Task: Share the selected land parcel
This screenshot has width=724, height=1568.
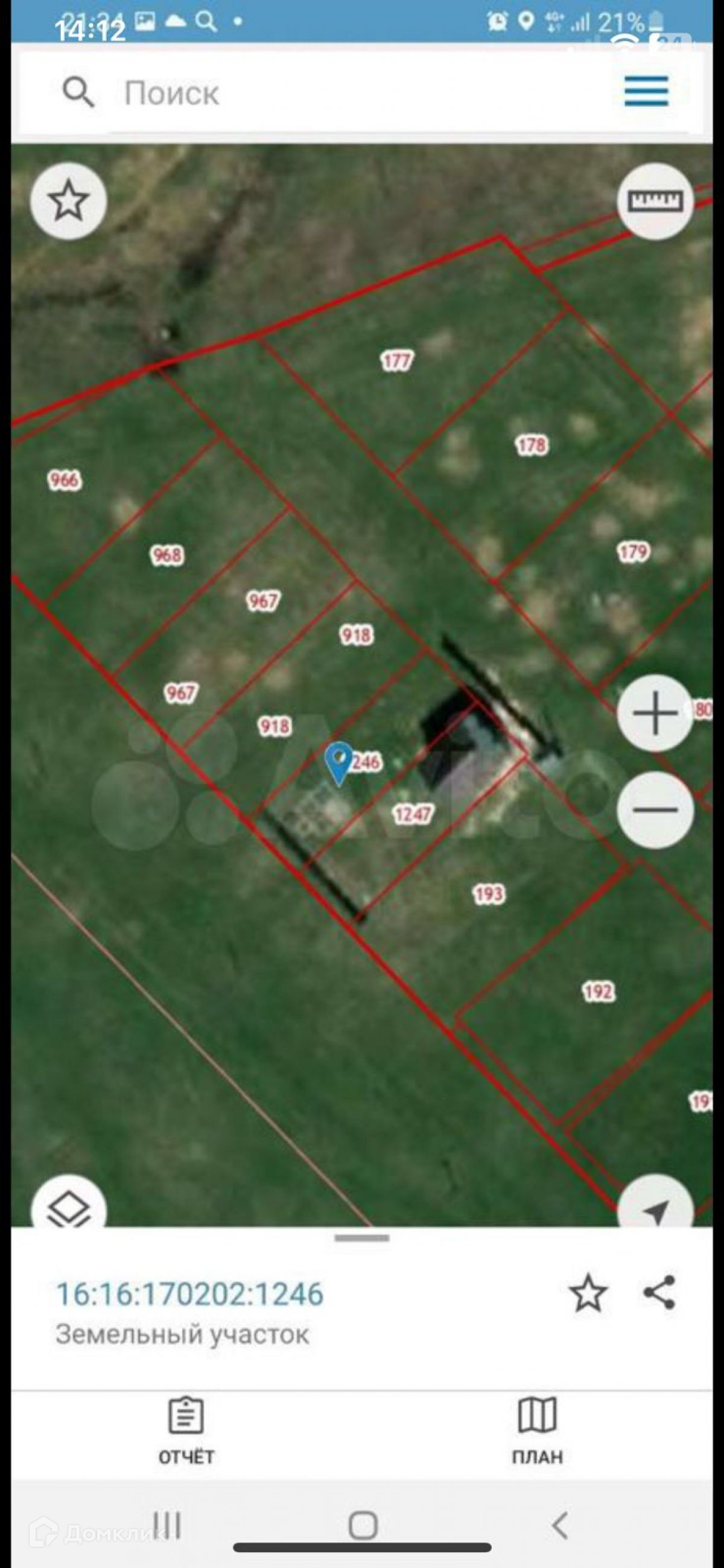Action: (x=659, y=1292)
